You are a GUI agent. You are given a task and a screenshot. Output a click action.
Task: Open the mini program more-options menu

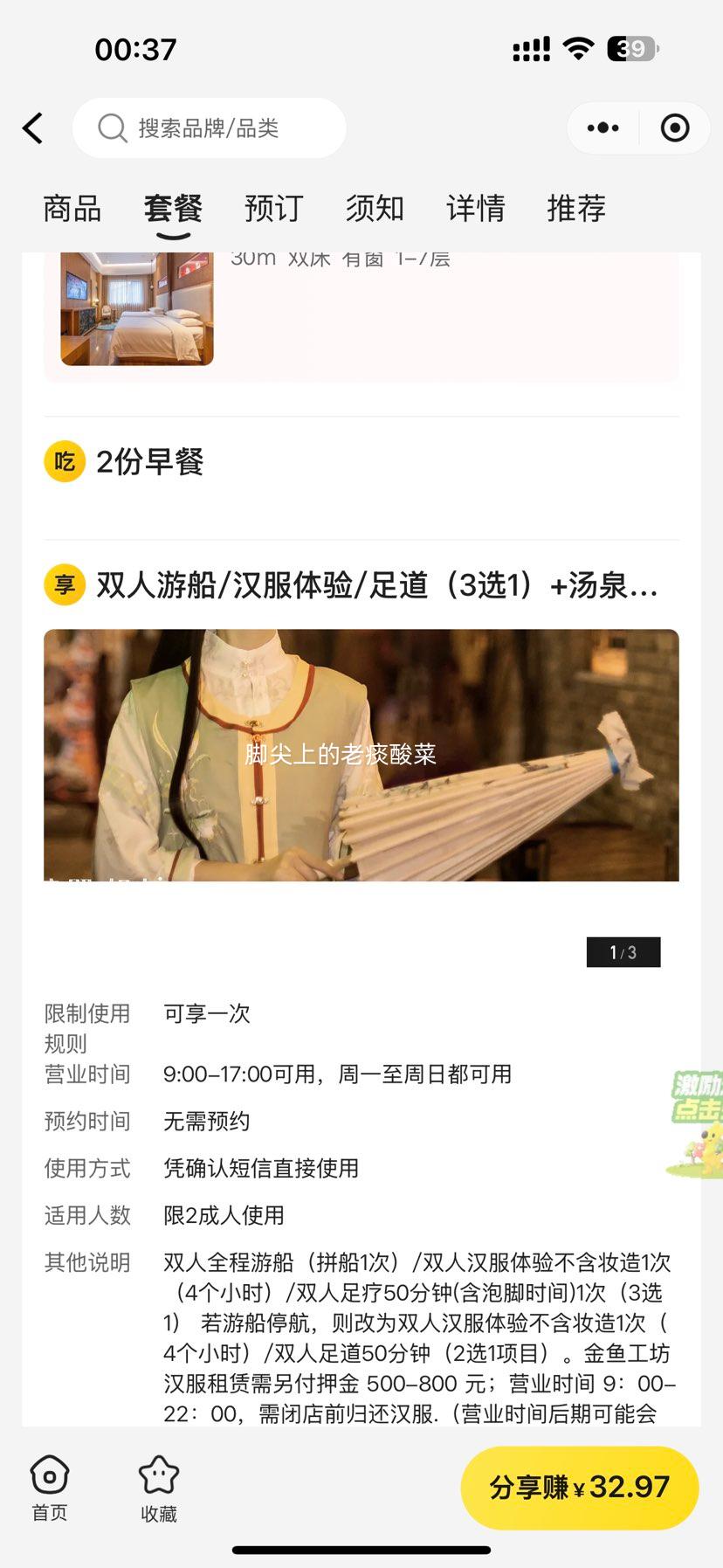[x=602, y=128]
